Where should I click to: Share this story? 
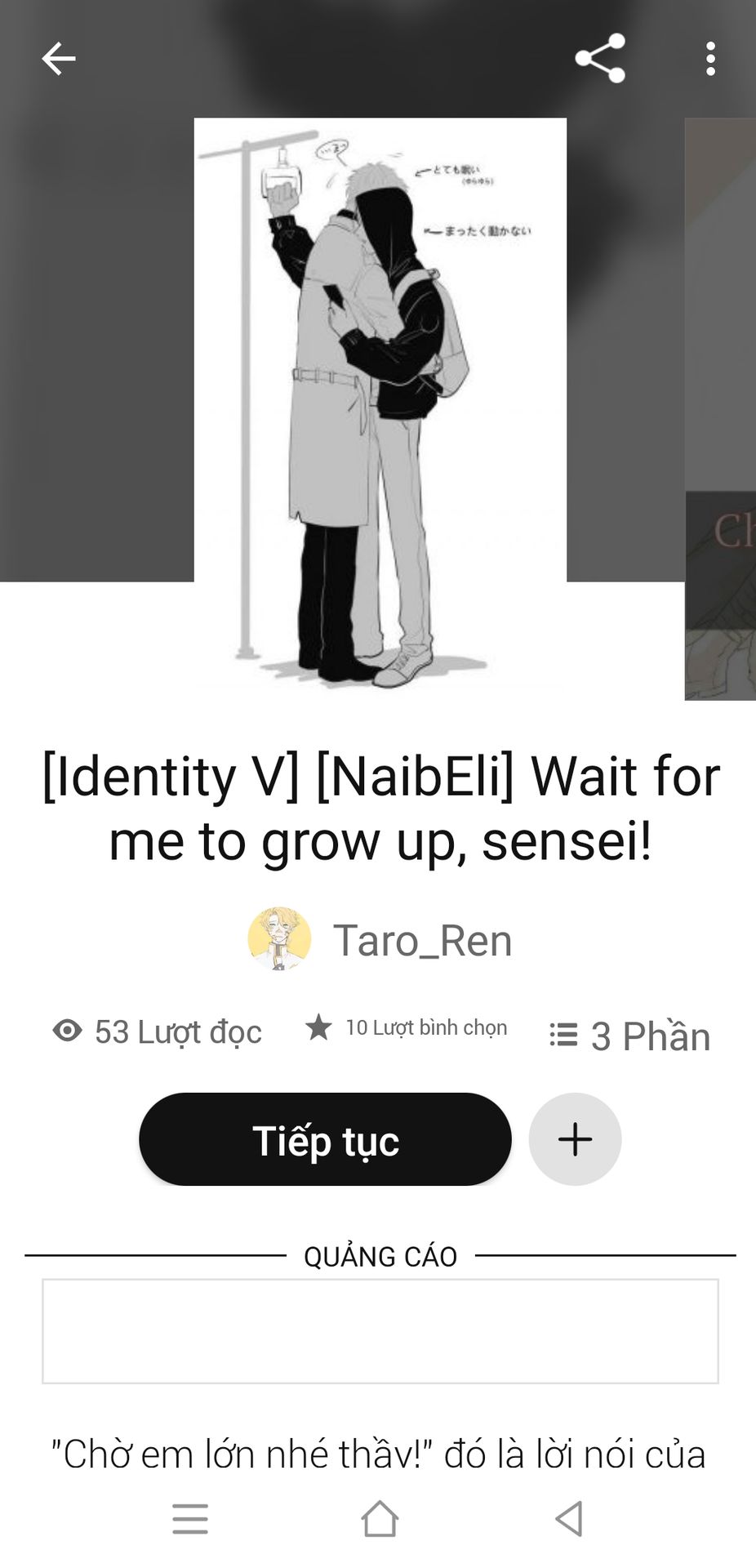(600, 58)
